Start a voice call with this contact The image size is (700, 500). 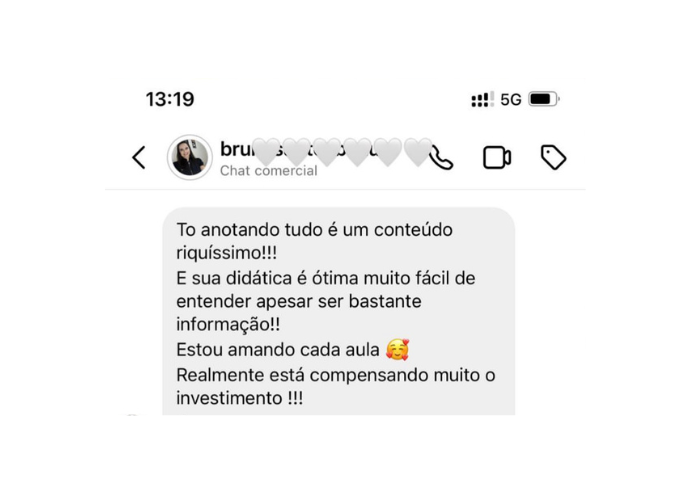[441, 158]
